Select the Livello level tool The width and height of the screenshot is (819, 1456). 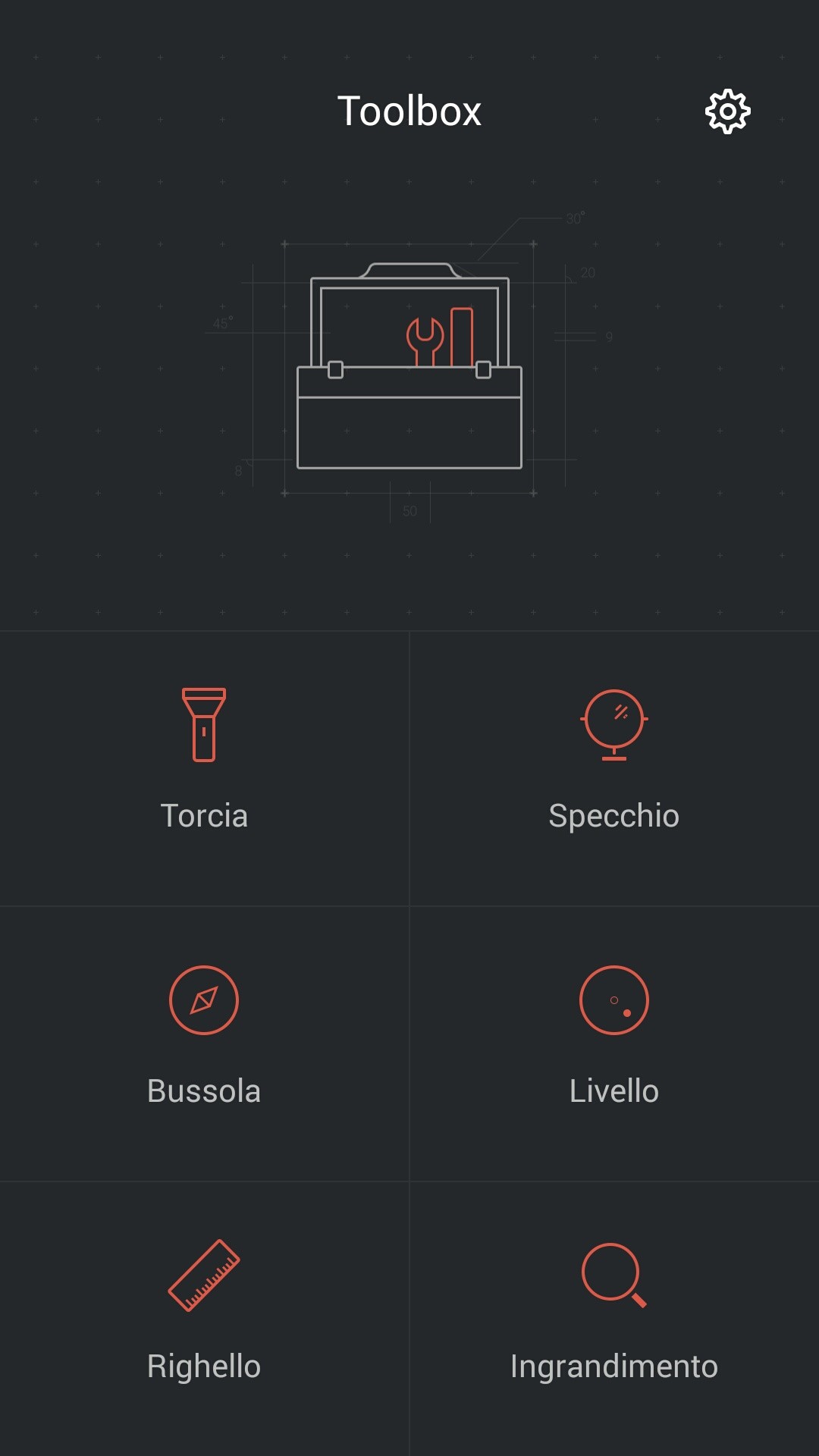pos(613,1035)
